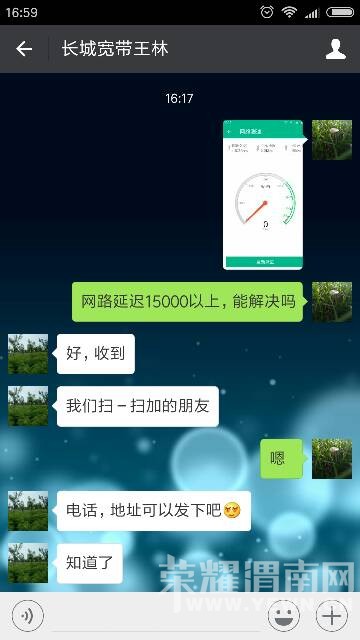Open the speed test screenshot image
The height and width of the screenshot is (640, 360).
(263, 195)
